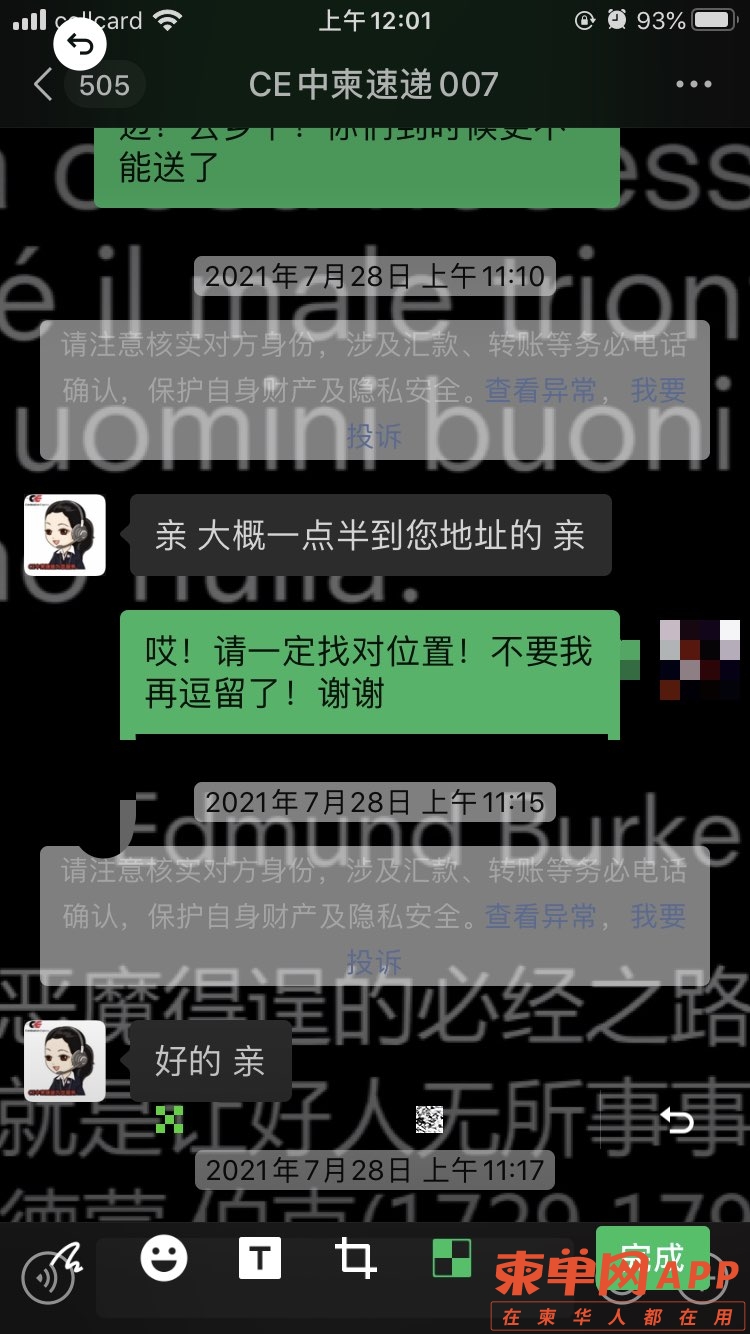Tap 完成 to finish editing

[x=652, y=1258]
